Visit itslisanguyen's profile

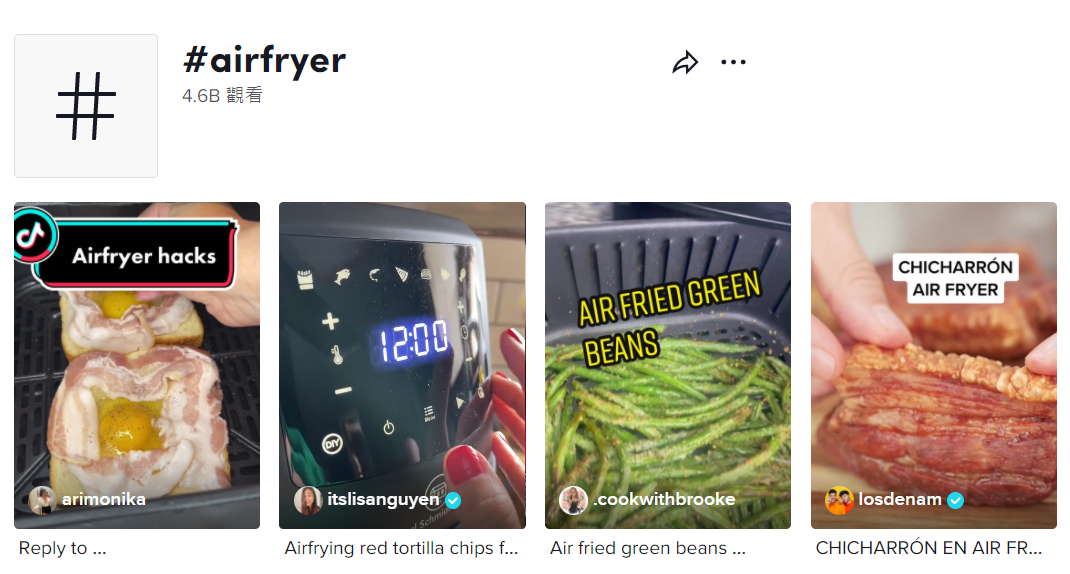(x=384, y=500)
